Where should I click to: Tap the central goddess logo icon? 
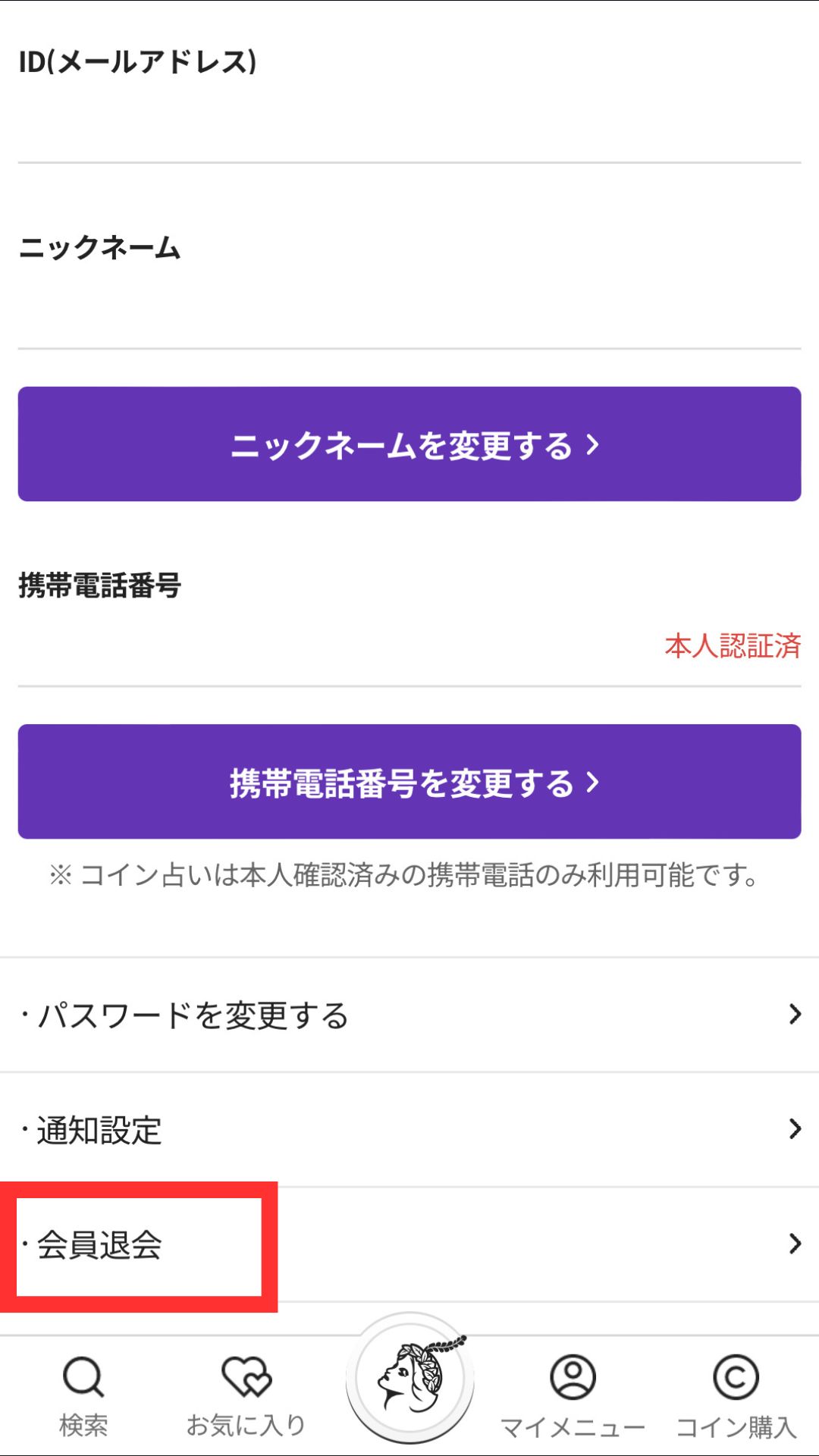coord(409,1380)
